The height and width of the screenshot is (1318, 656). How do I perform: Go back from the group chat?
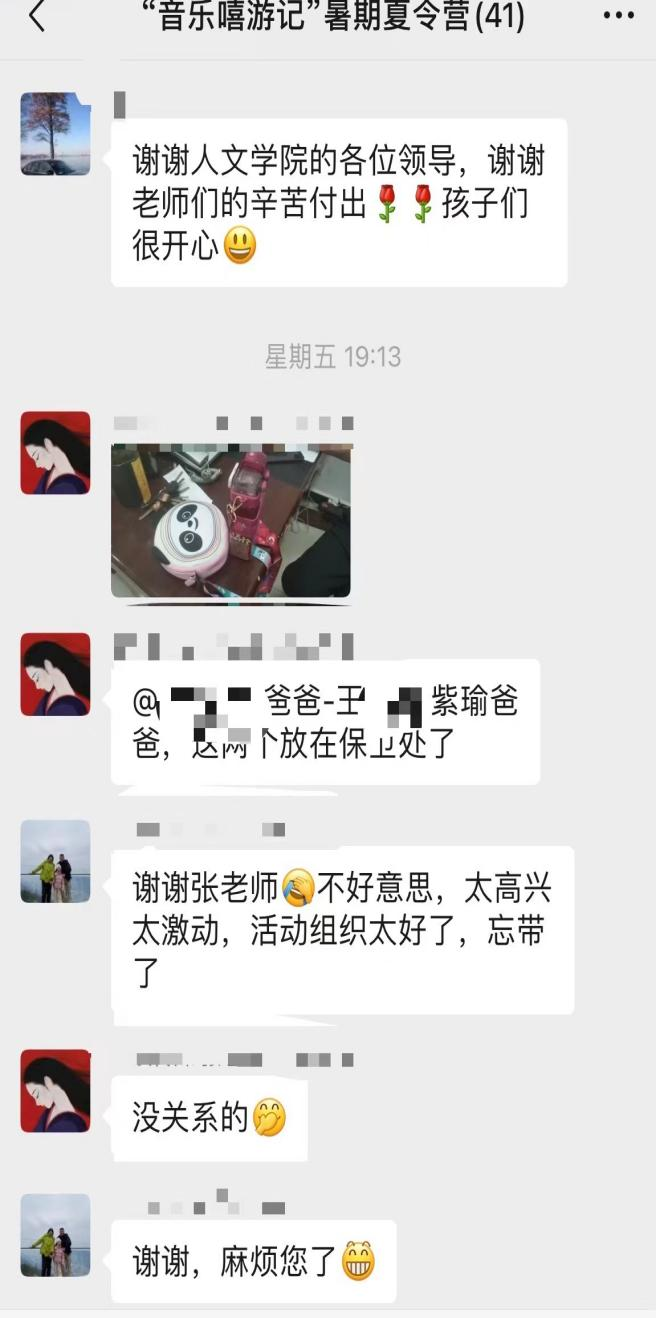[37, 16]
